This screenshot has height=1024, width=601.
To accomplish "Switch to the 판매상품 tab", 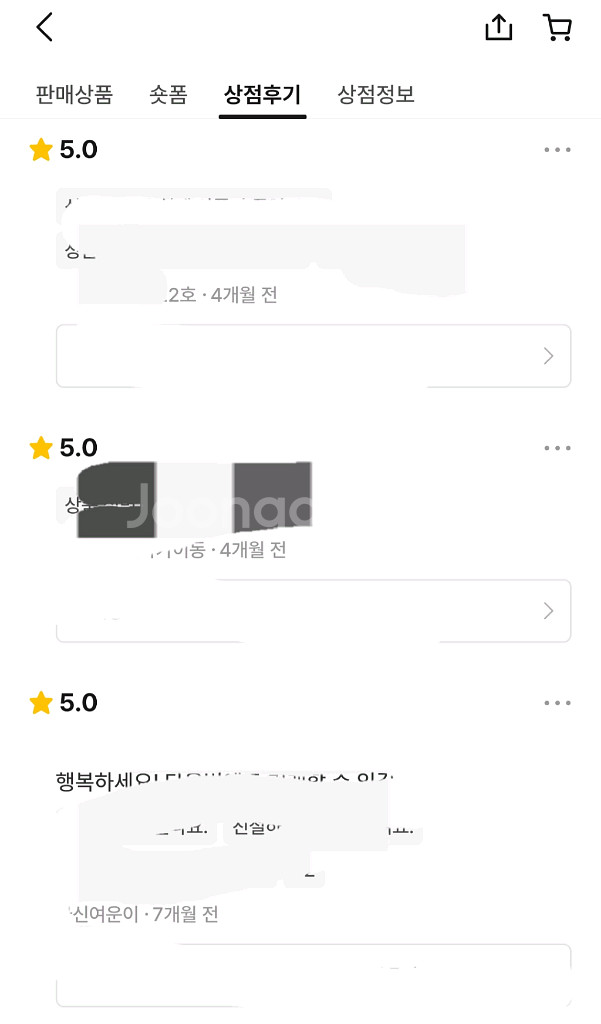I will point(74,95).
